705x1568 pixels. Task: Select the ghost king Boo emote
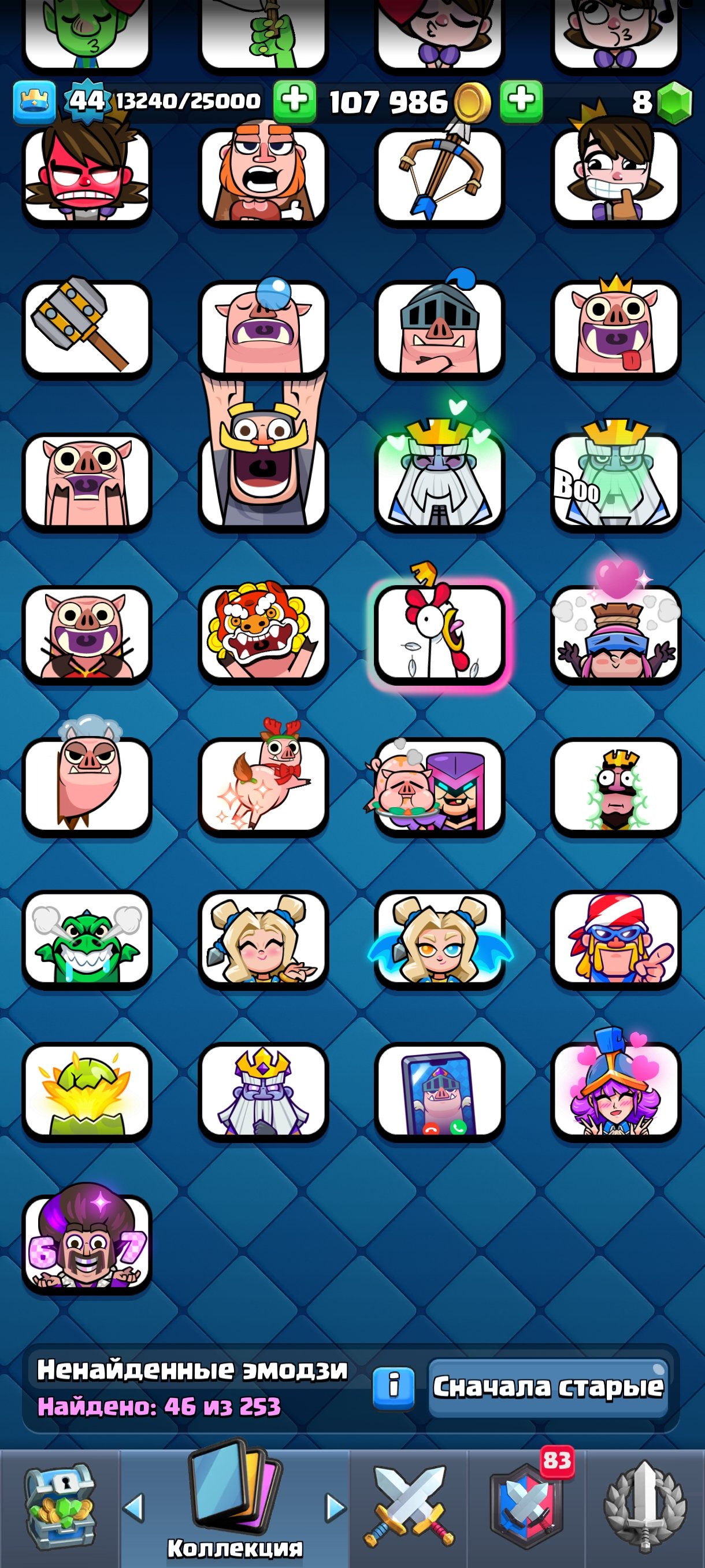[x=615, y=481]
